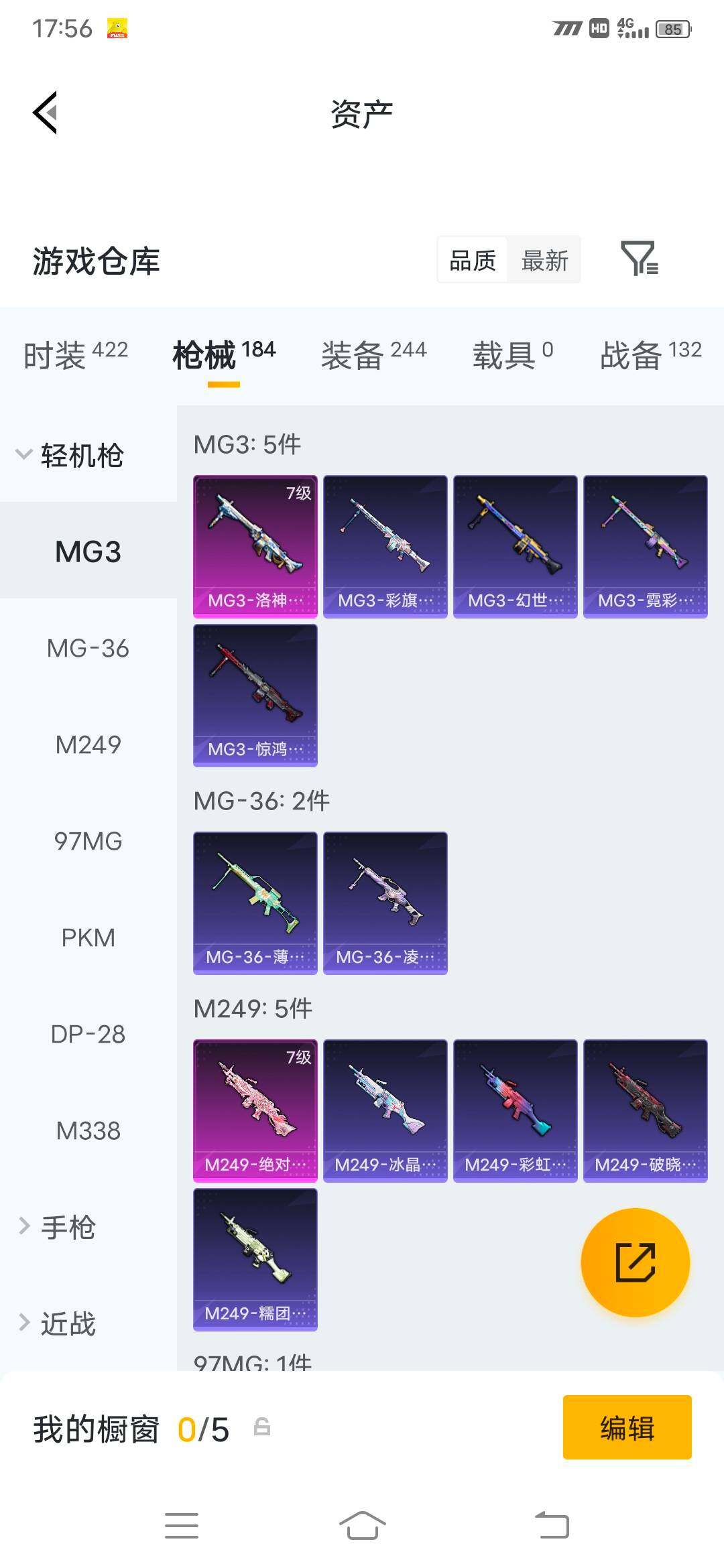View the M249-绝对 level 7 skin
The image size is (724, 1568).
click(x=255, y=1111)
